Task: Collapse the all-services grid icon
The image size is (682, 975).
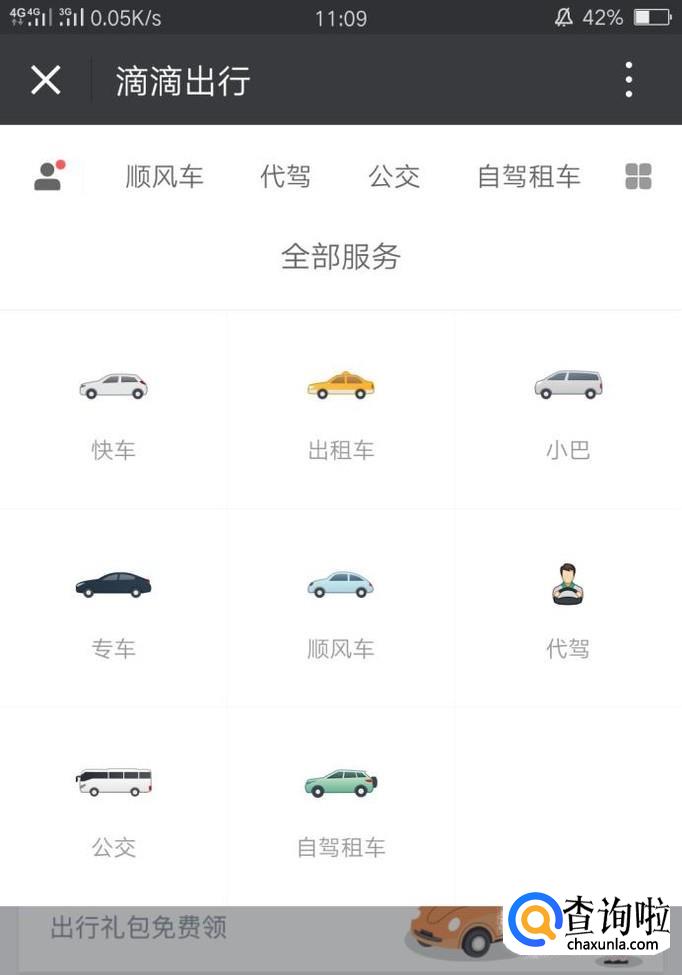Action: (x=638, y=177)
